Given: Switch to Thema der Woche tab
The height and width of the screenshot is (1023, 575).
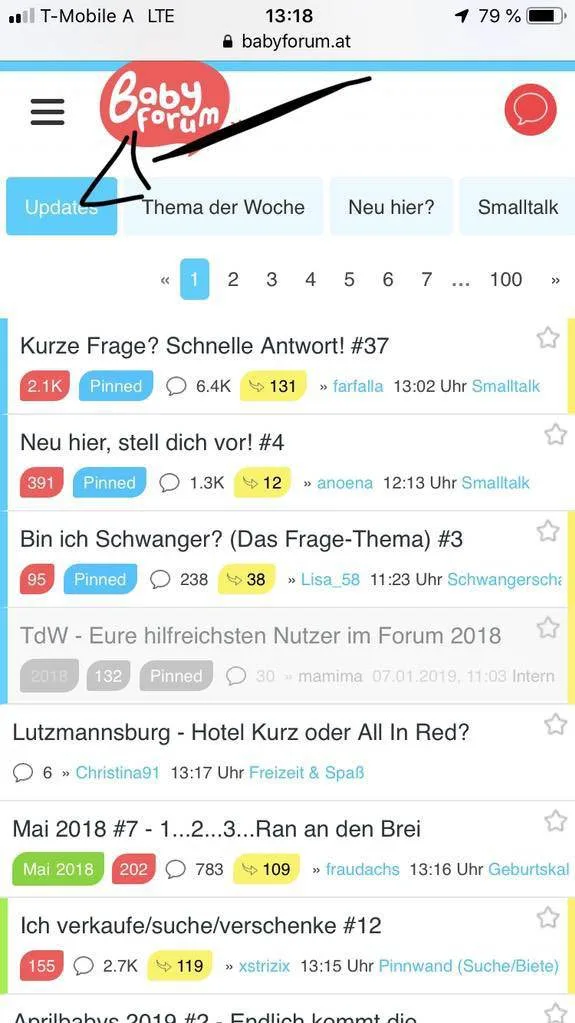Looking at the screenshot, I should click(223, 206).
